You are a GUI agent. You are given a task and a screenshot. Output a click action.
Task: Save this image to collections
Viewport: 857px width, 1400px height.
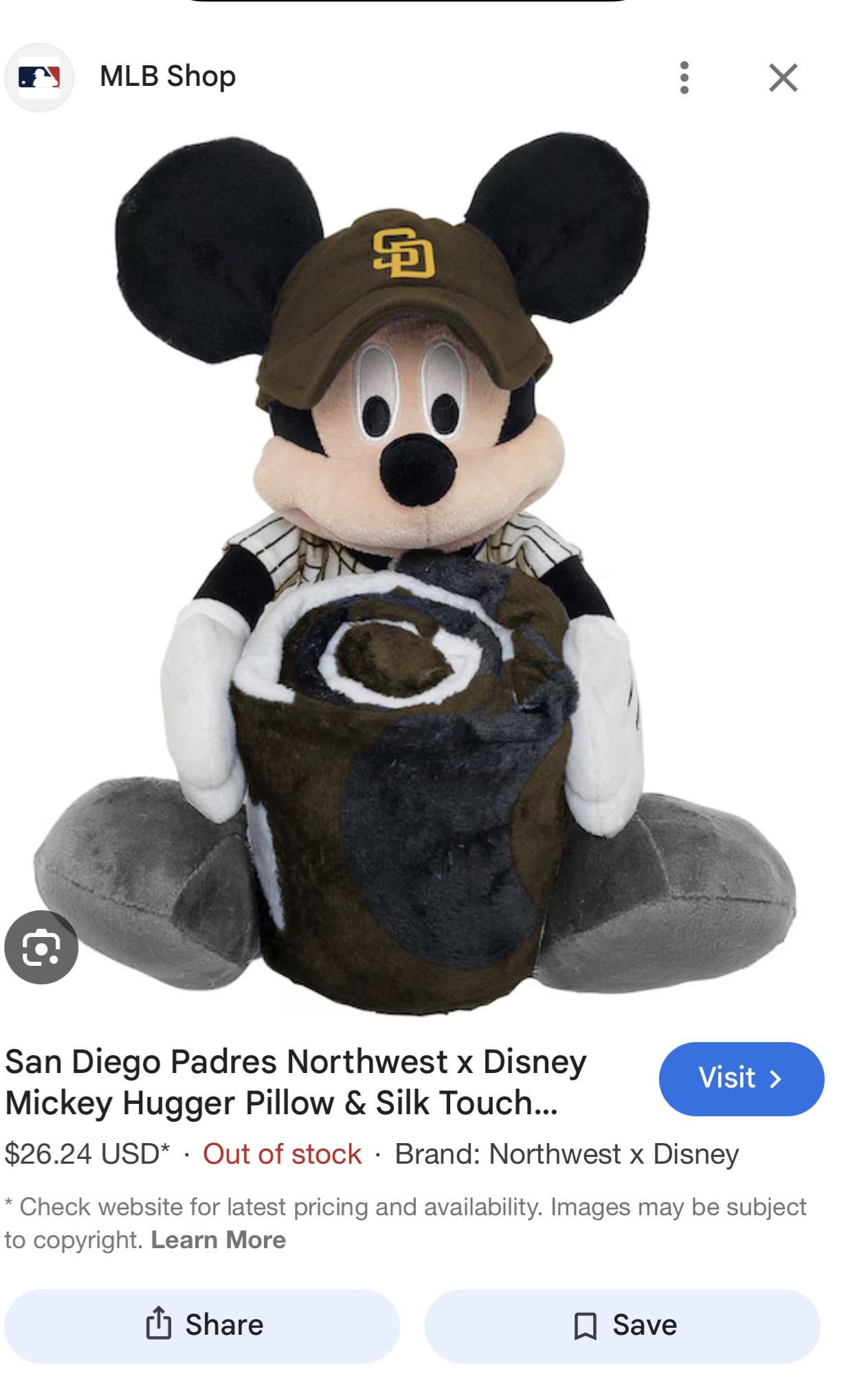[623, 1325]
